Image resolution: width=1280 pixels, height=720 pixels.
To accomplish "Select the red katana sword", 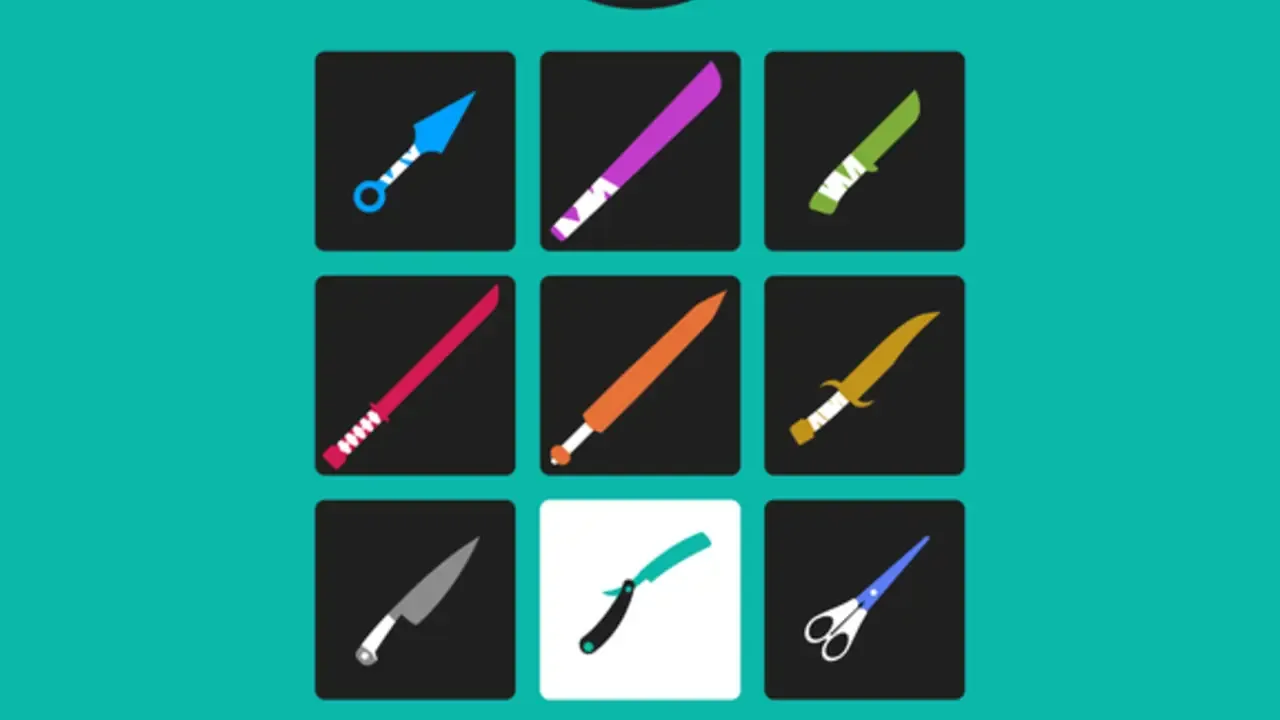I will [415, 375].
